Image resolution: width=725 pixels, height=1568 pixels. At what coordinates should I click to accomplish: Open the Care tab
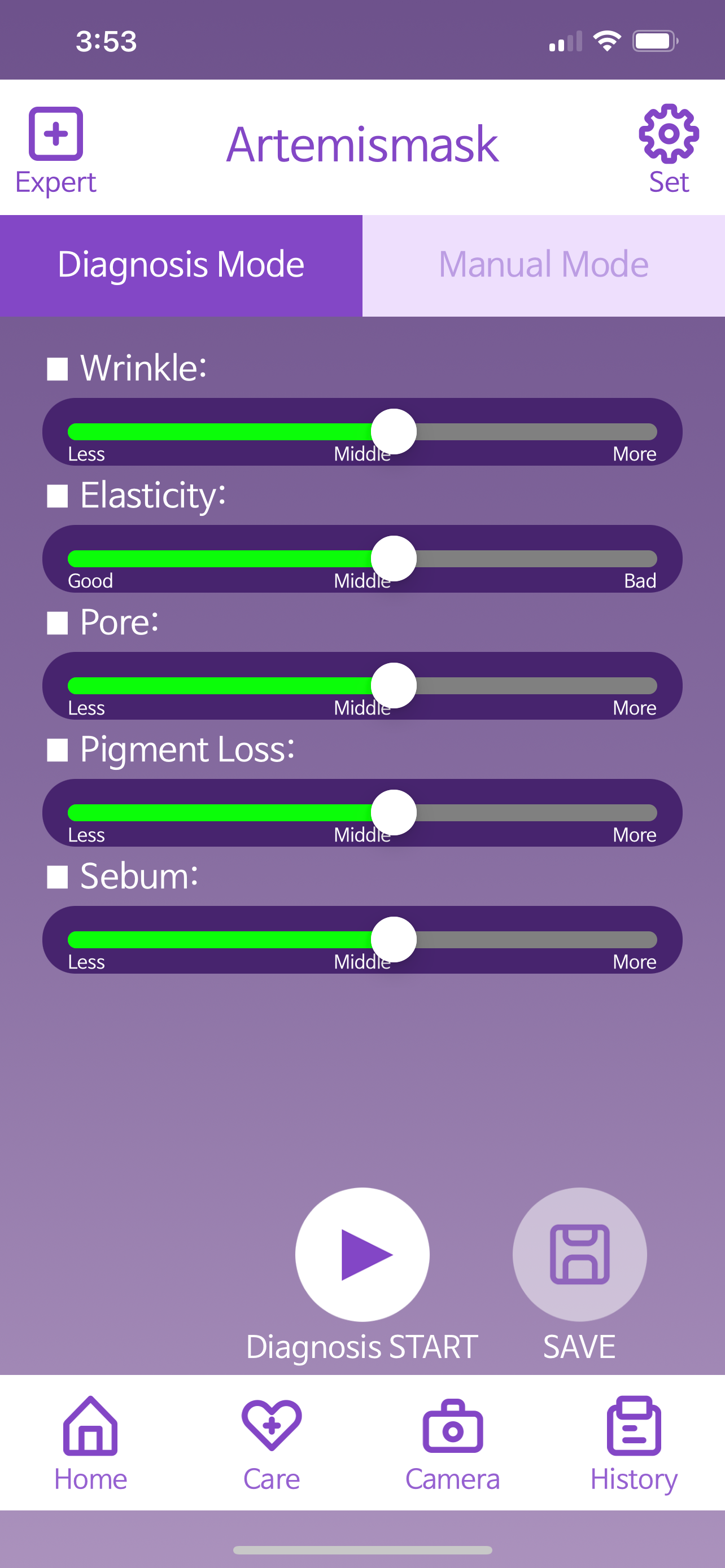tap(272, 1443)
